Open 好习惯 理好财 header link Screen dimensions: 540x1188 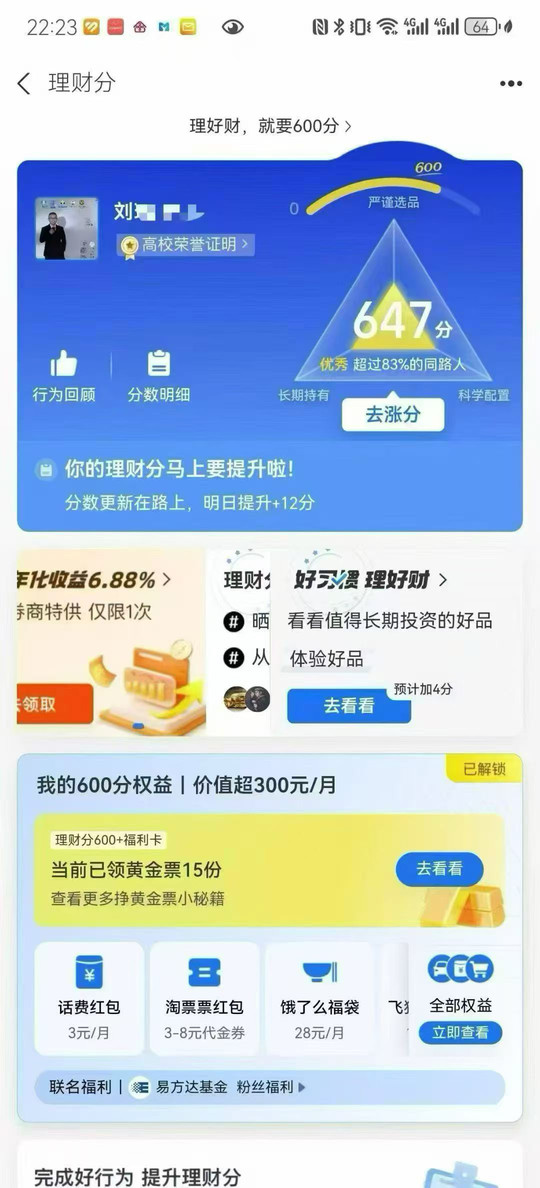point(370,580)
